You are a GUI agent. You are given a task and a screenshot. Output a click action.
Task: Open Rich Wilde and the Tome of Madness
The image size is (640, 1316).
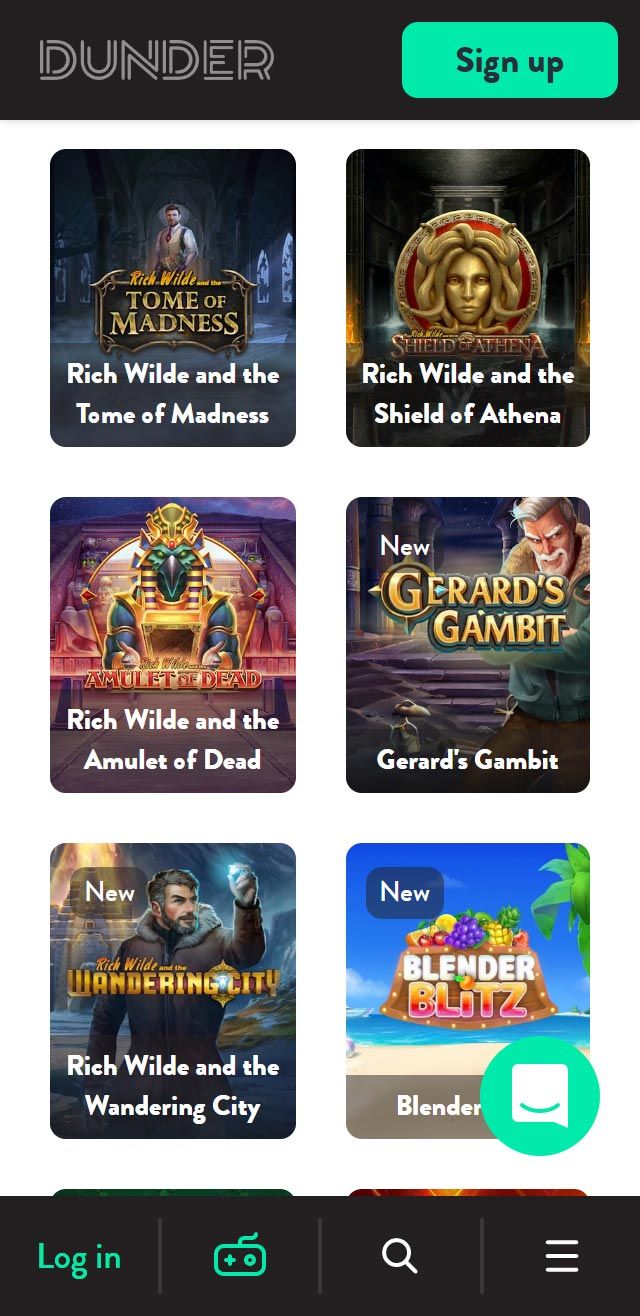point(173,297)
